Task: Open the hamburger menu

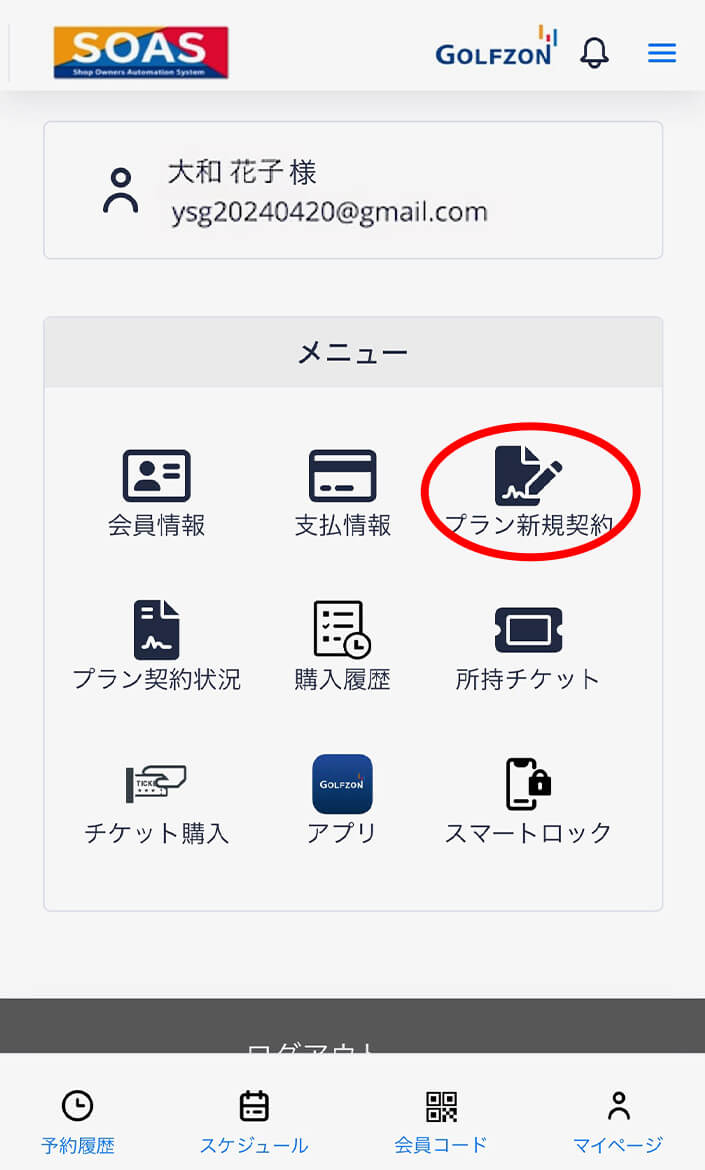Action: [662, 53]
